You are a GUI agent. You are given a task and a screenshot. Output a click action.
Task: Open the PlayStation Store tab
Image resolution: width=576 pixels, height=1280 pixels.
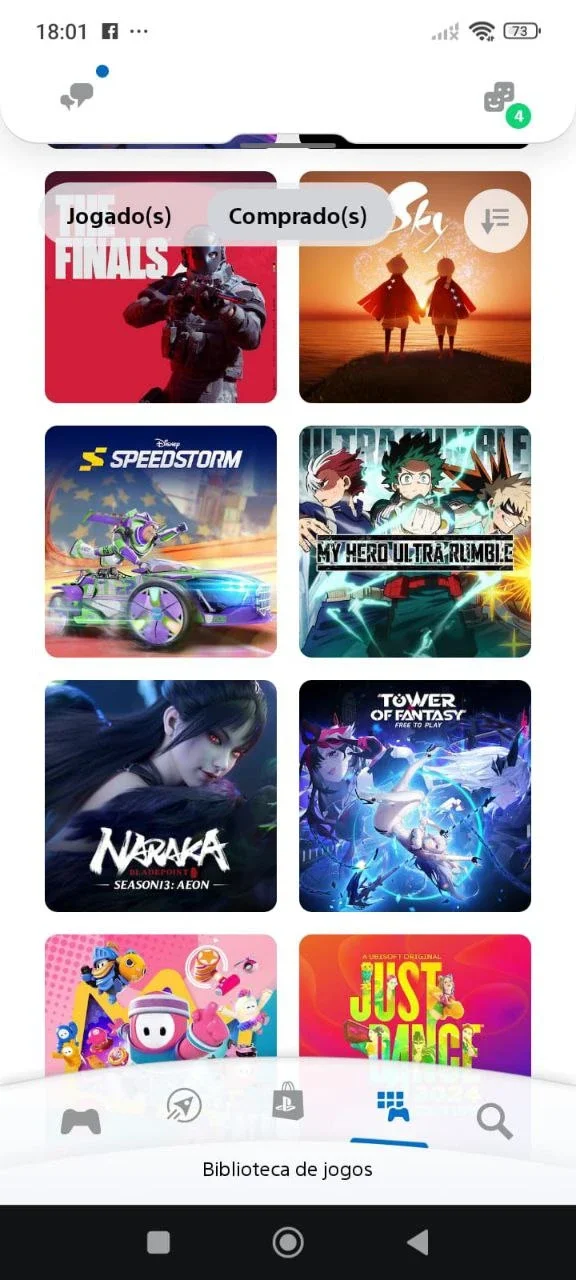[288, 1101]
